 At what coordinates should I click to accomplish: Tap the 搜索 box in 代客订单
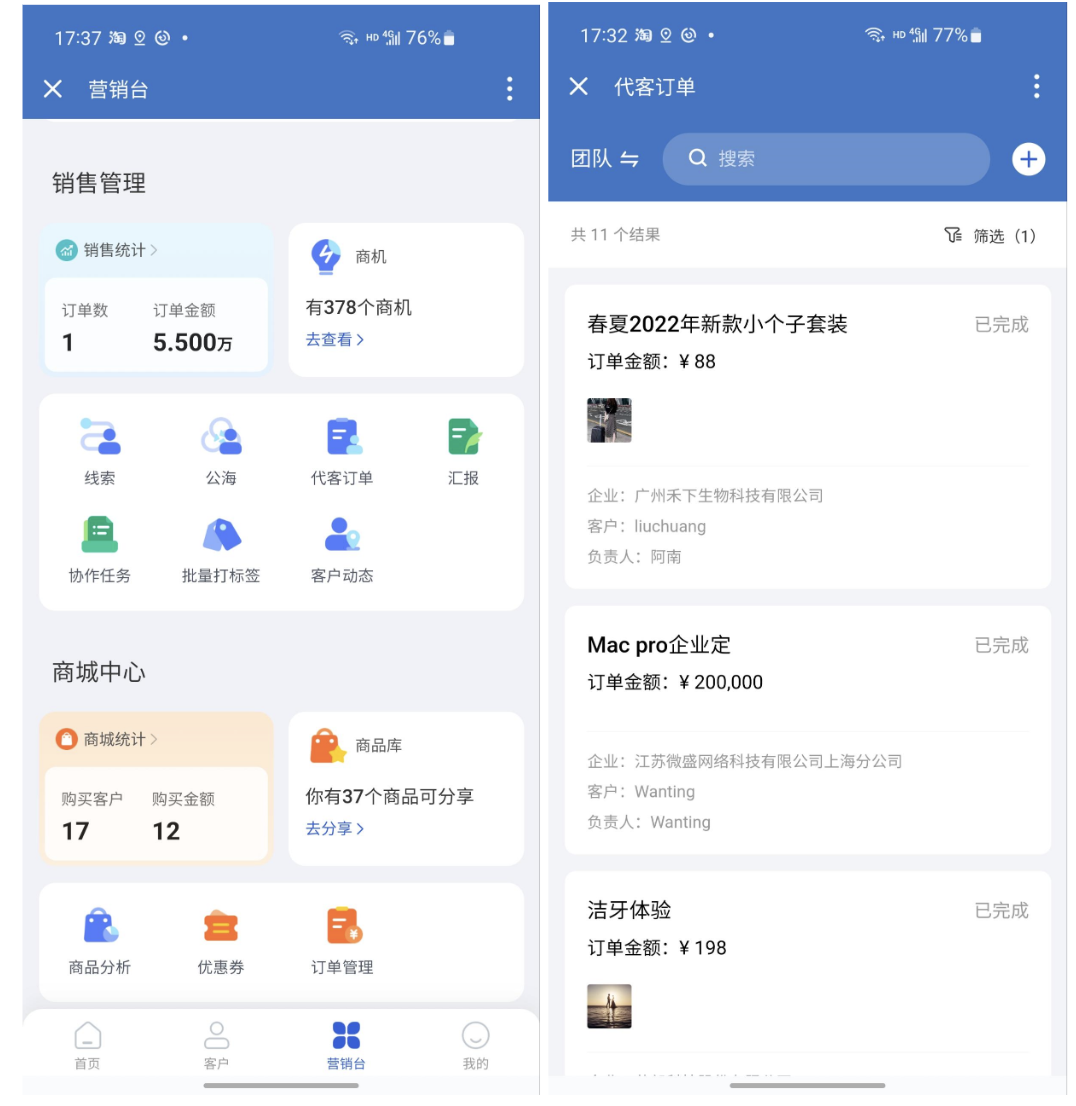[x=825, y=159]
